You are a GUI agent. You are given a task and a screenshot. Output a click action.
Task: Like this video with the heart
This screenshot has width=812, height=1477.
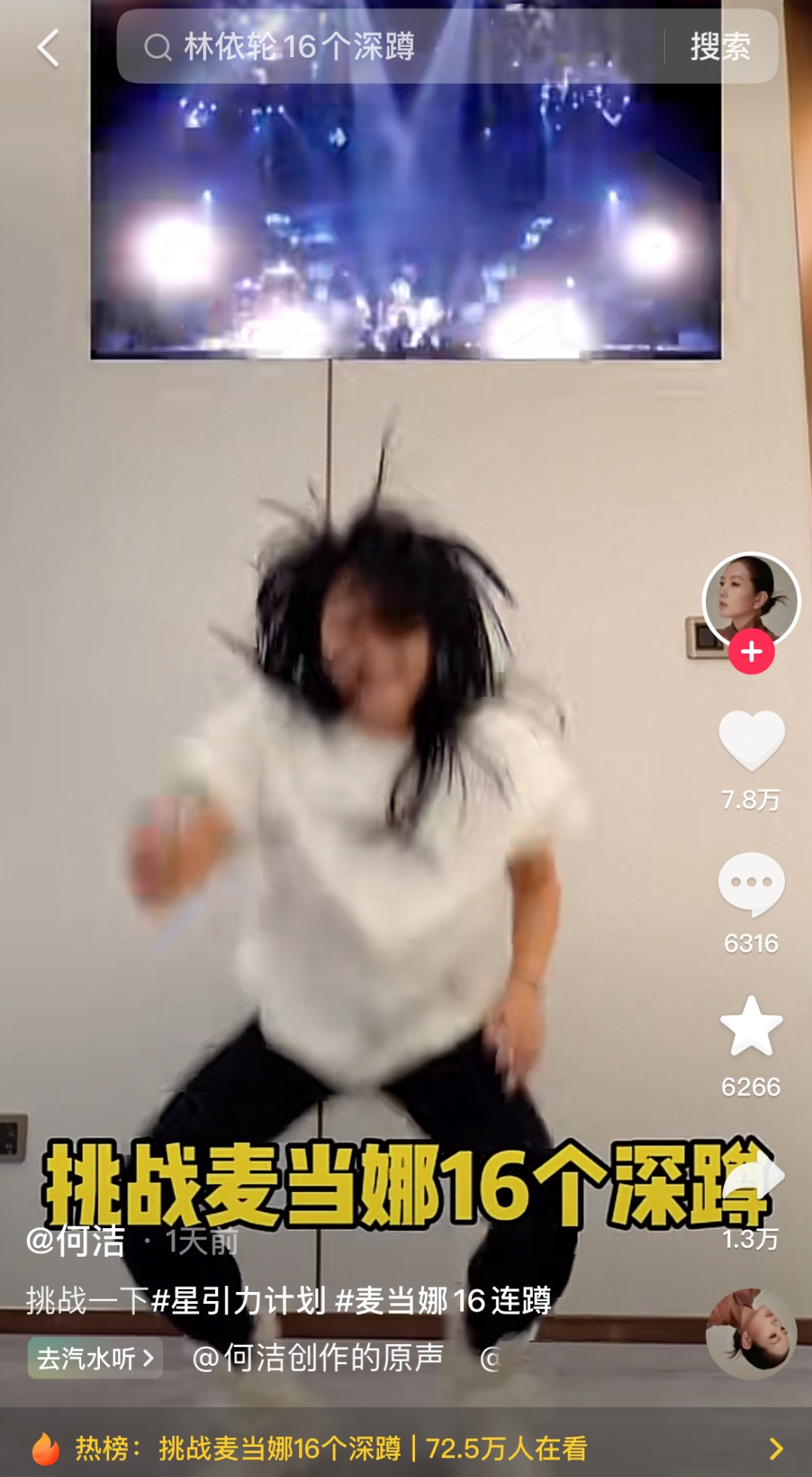751,742
